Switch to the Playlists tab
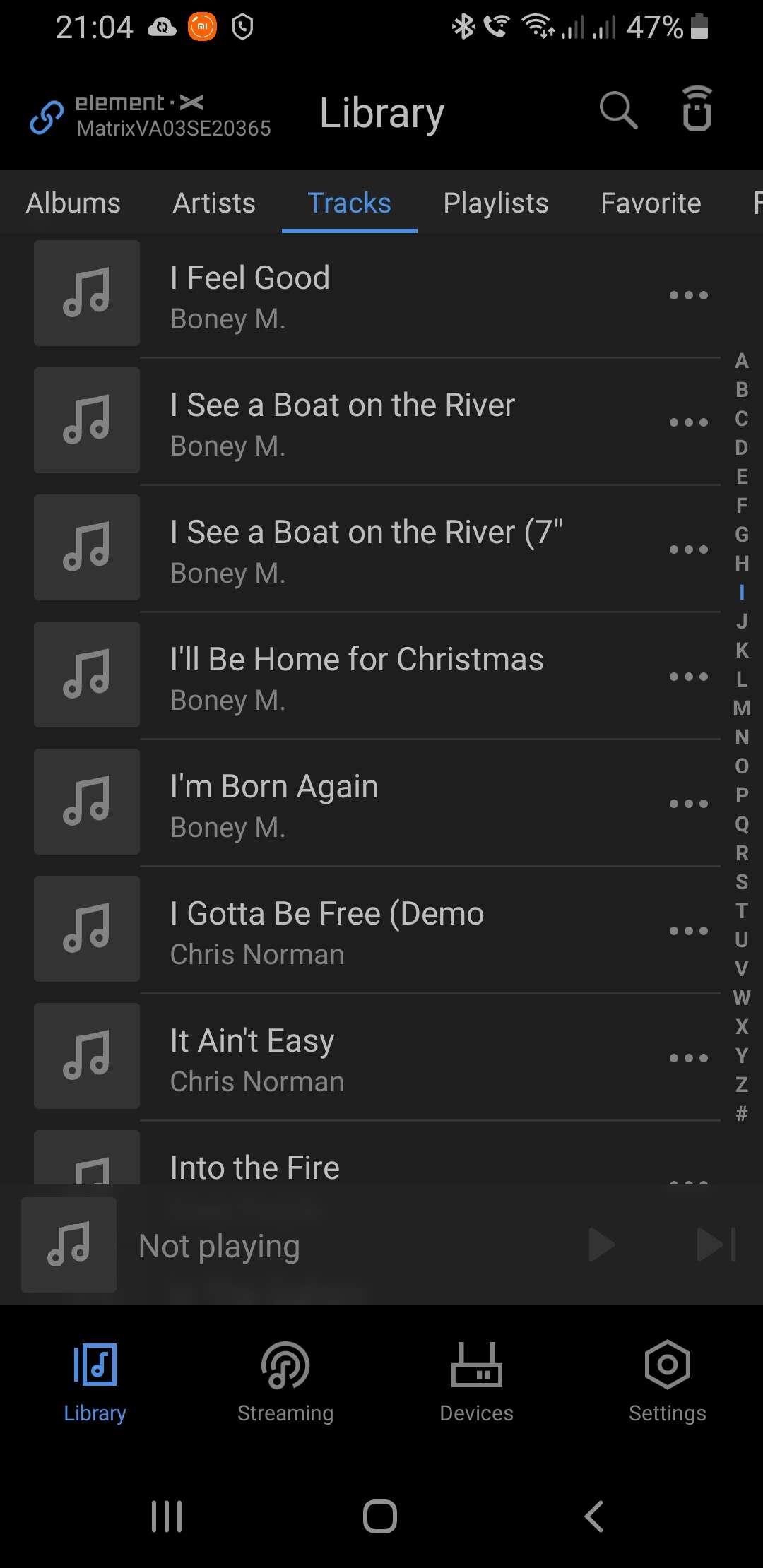This screenshot has width=763, height=1568. coord(496,203)
